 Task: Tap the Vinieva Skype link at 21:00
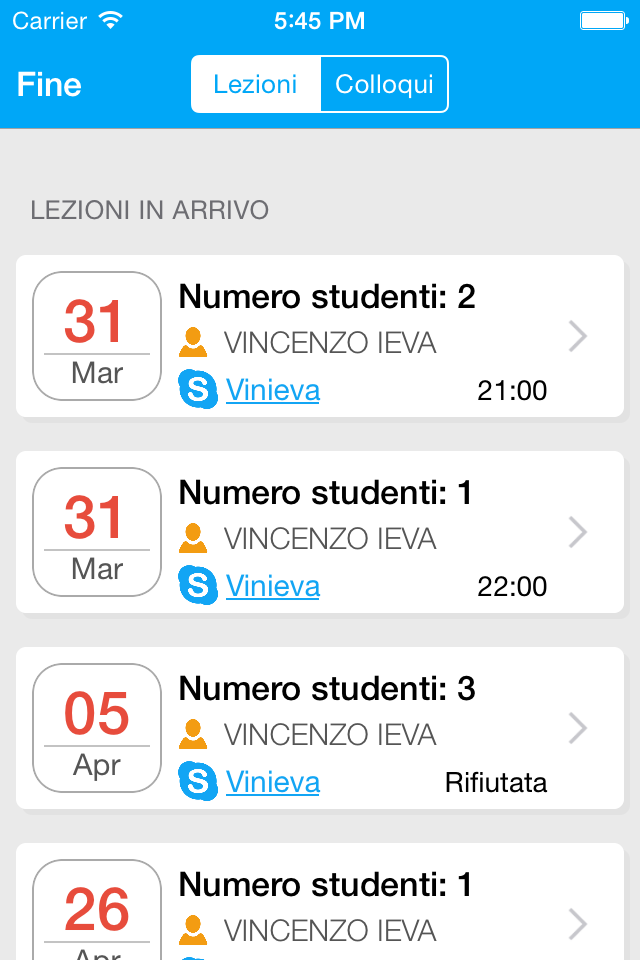[x=272, y=390]
